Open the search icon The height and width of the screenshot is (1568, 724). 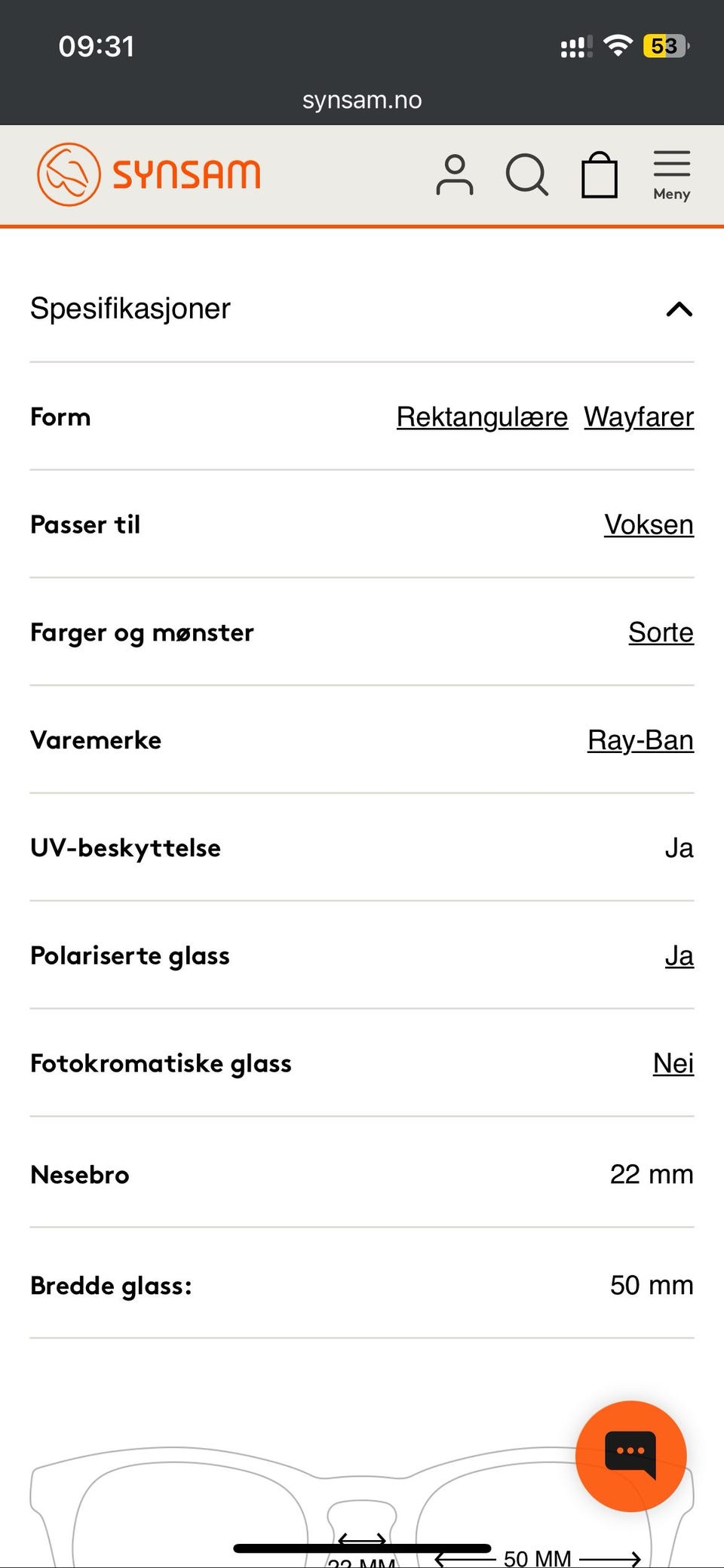528,174
